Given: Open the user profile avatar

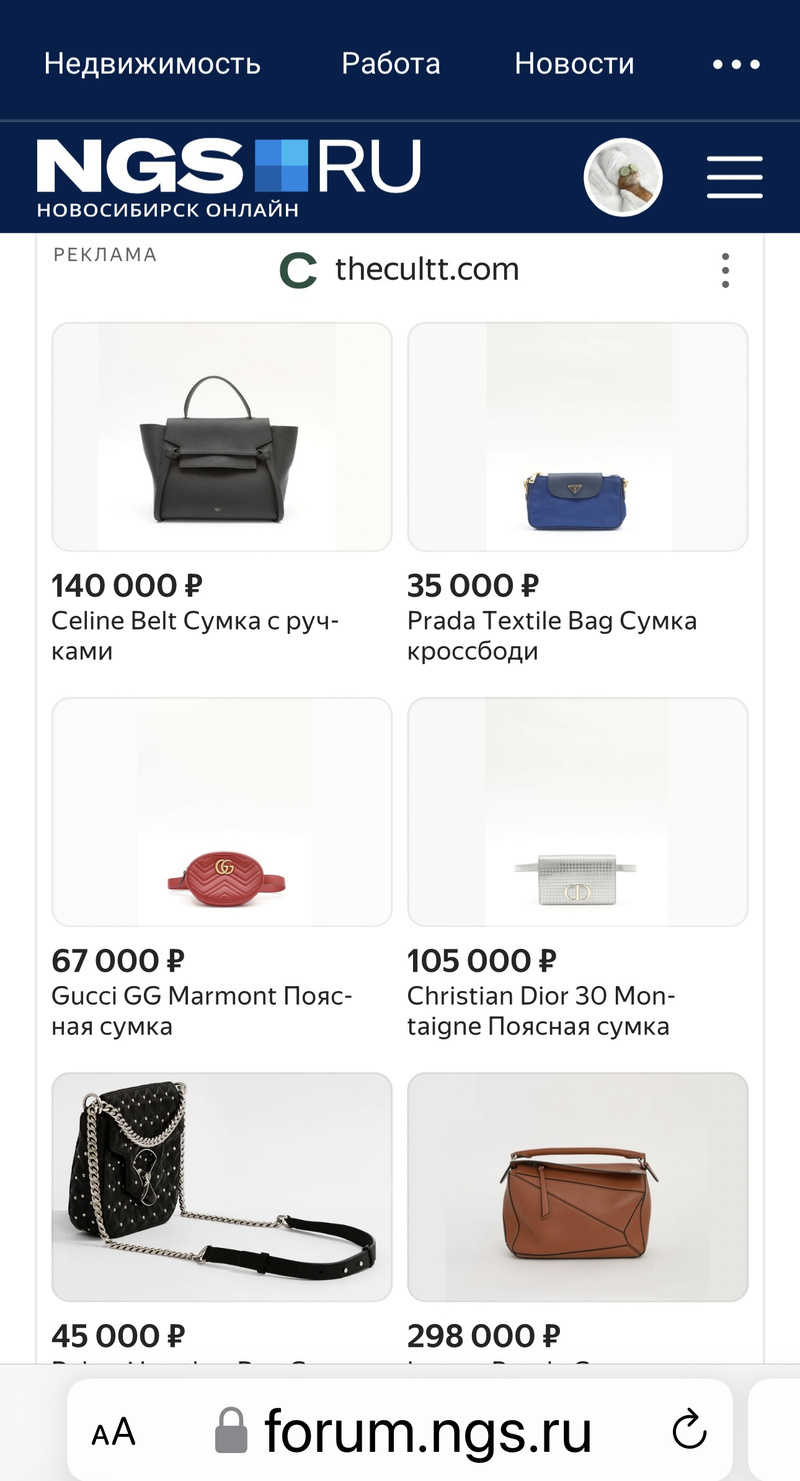Looking at the screenshot, I should (x=622, y=178).
